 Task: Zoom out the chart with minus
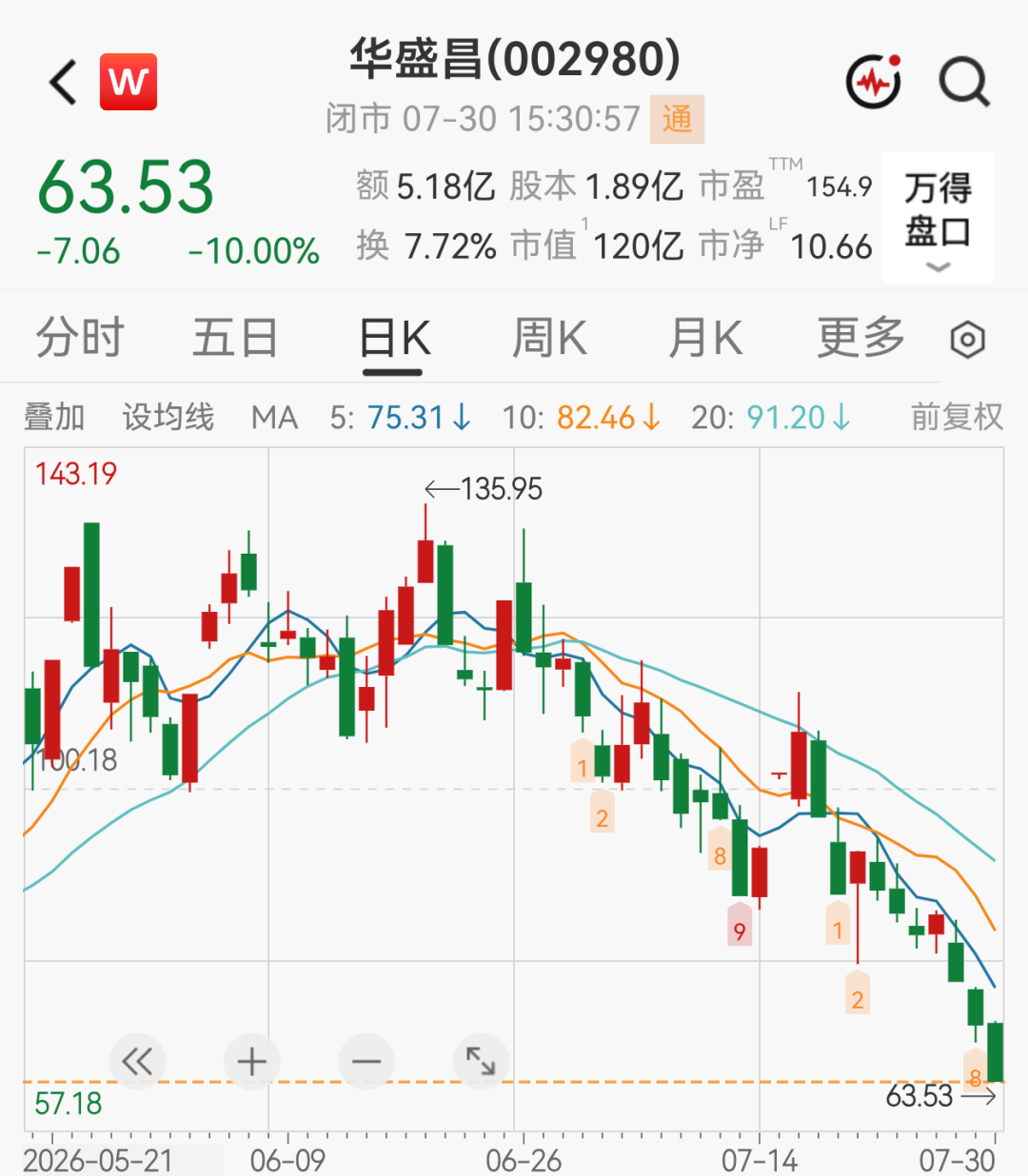(x=366, y=1061)
